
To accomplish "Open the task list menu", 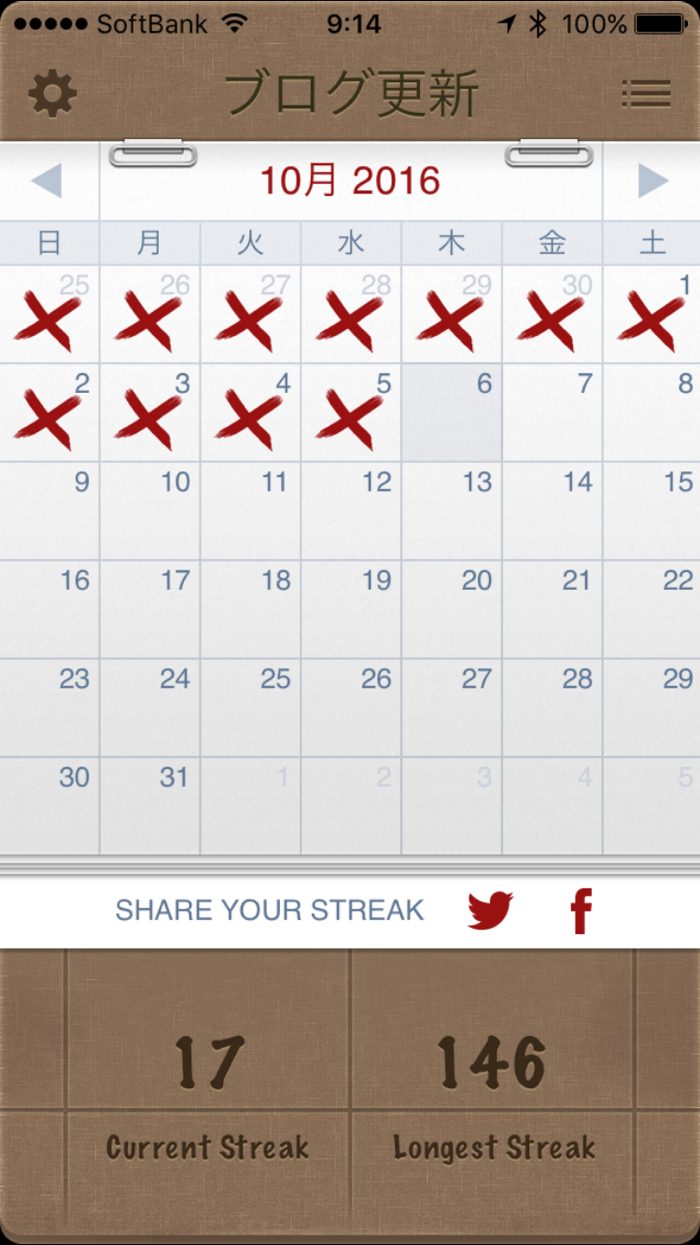I will (x=646, y=94).
